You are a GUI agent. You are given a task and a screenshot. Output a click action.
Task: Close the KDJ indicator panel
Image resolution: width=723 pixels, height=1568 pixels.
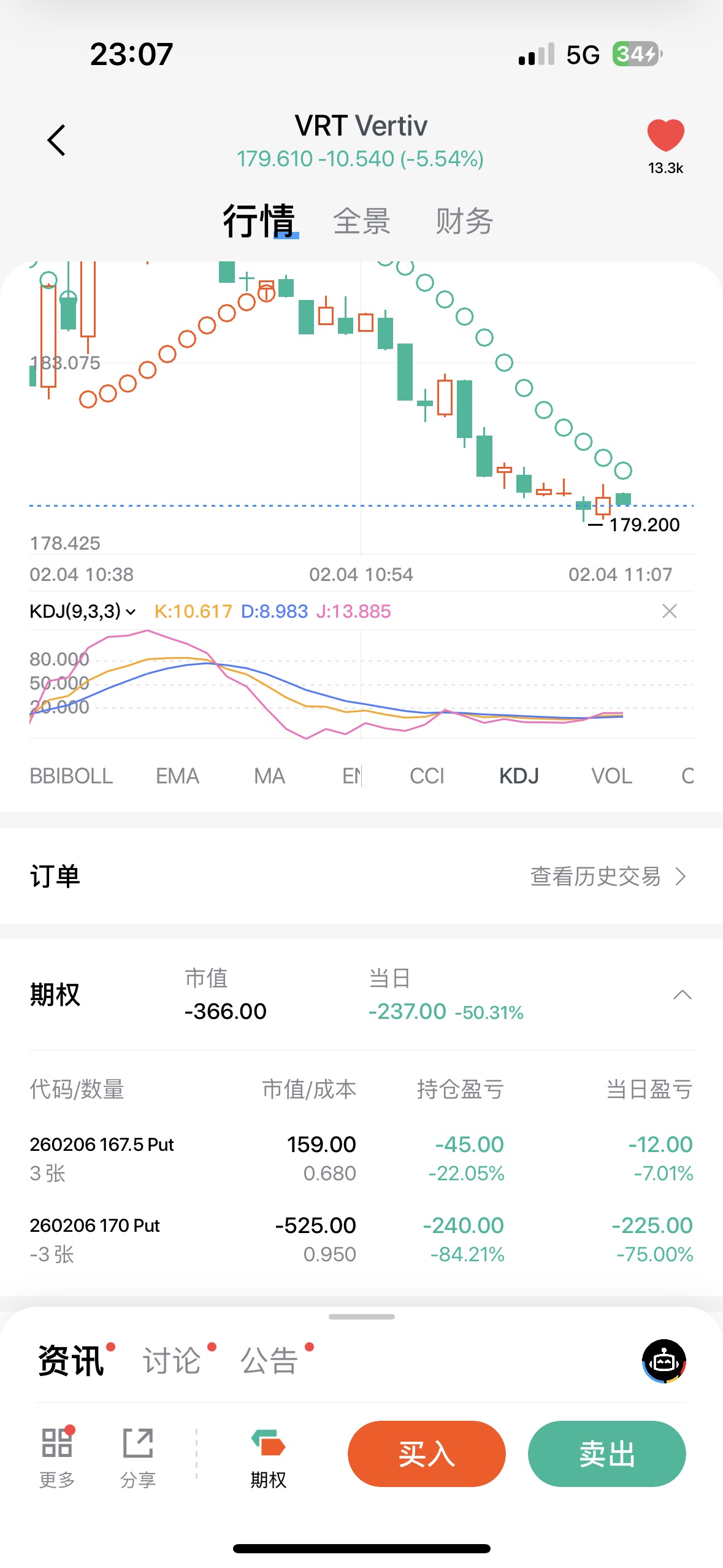click(x=670, y=611)
